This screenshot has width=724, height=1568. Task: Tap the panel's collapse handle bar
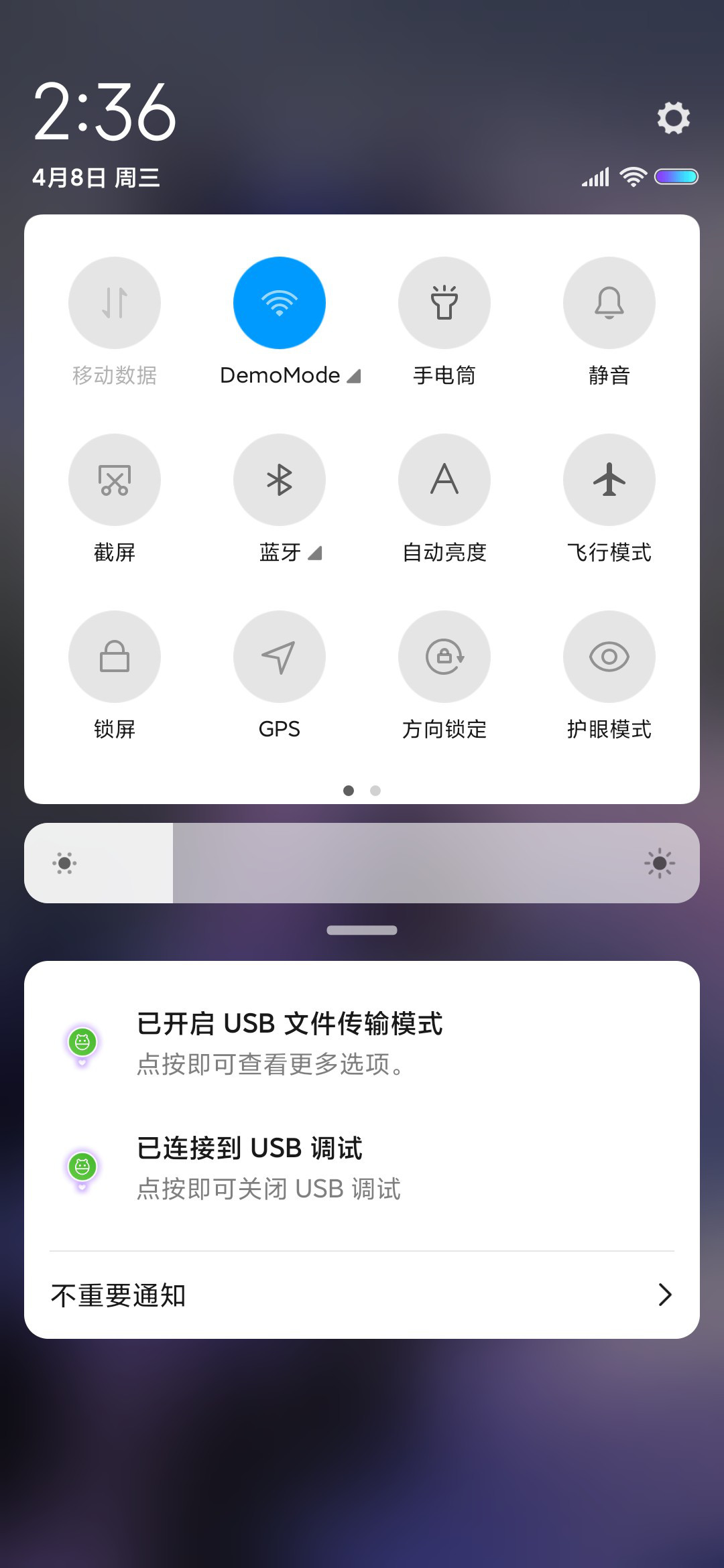tap(362, 930)
